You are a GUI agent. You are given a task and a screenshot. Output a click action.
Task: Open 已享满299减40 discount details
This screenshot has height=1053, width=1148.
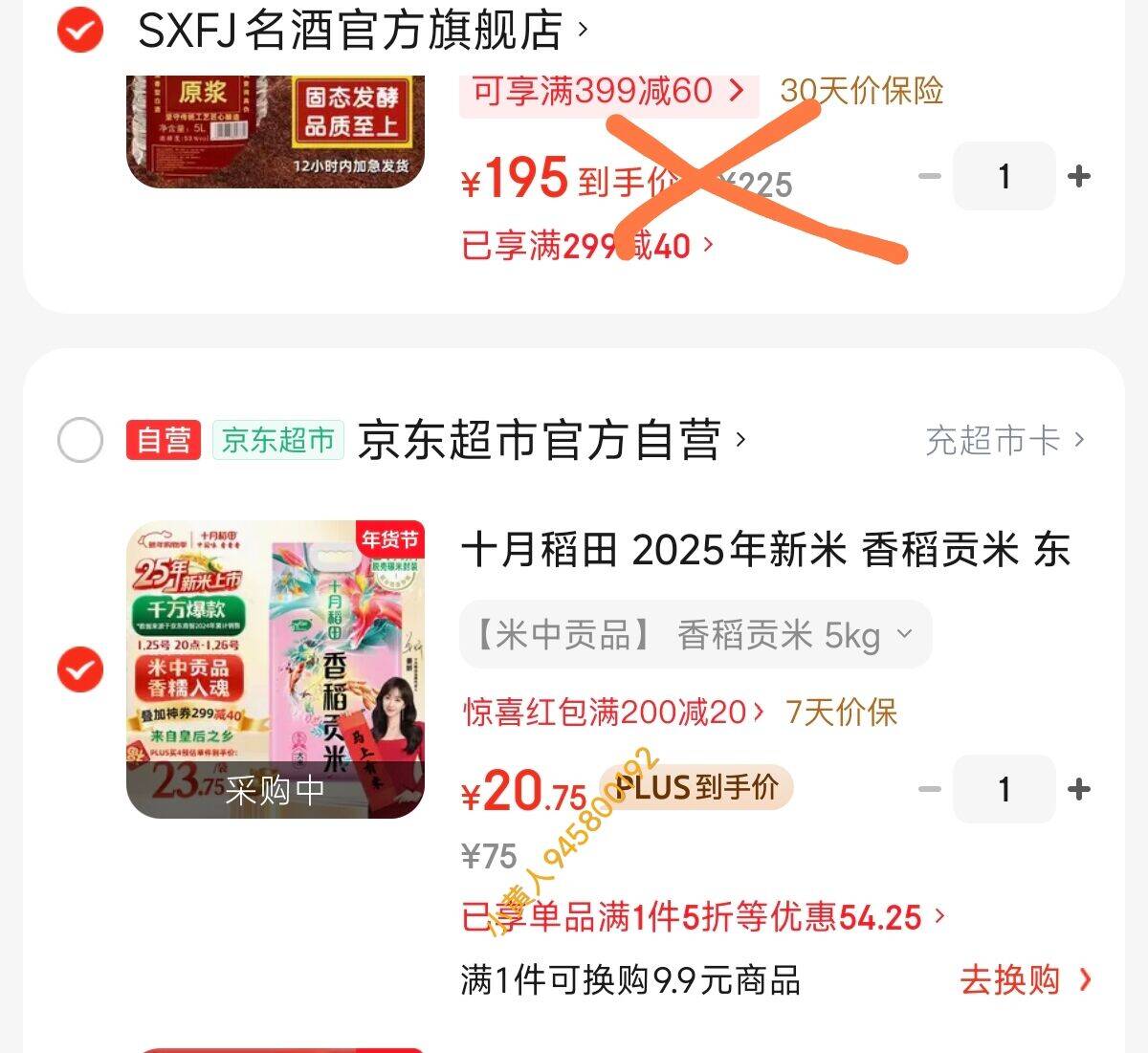[587, 246]
